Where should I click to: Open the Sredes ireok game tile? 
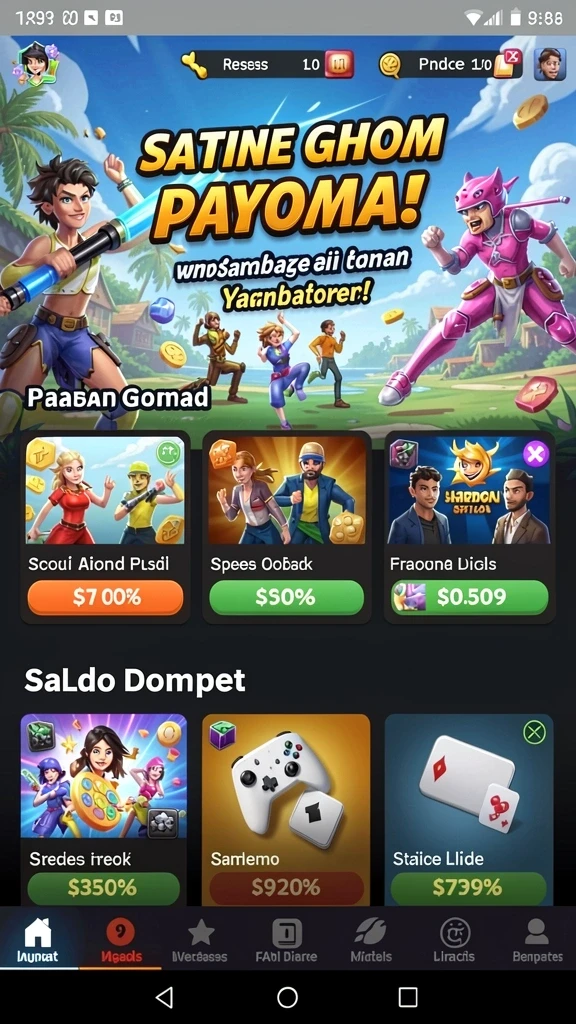point(104,810)
